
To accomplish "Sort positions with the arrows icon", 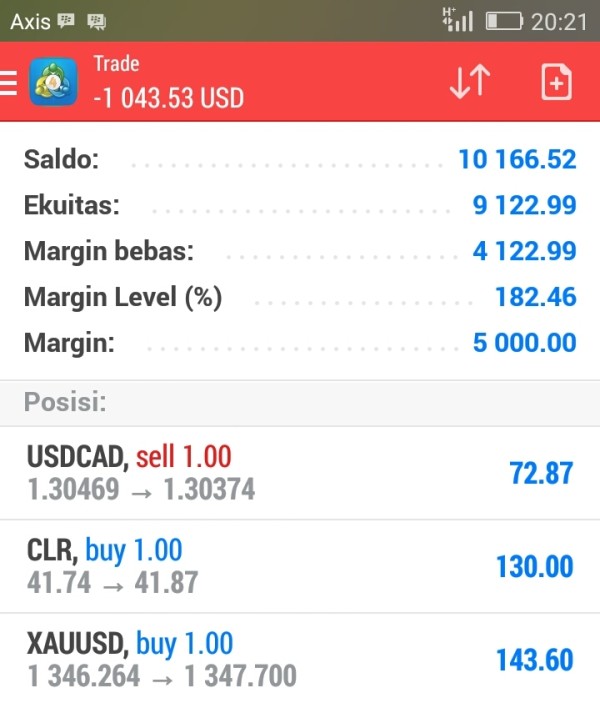I will 469,83.
